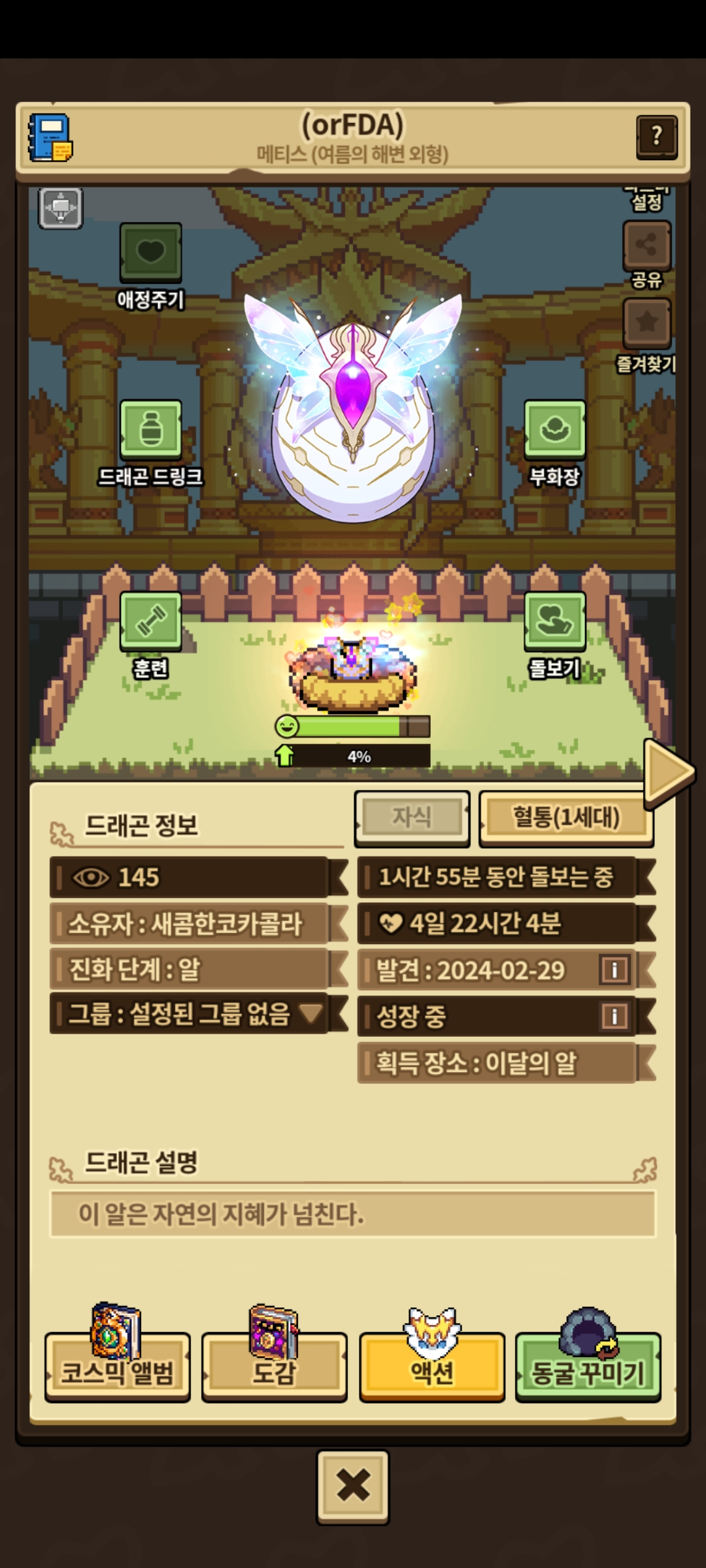Share this dragon with 공유

click(x=647, y=246)
